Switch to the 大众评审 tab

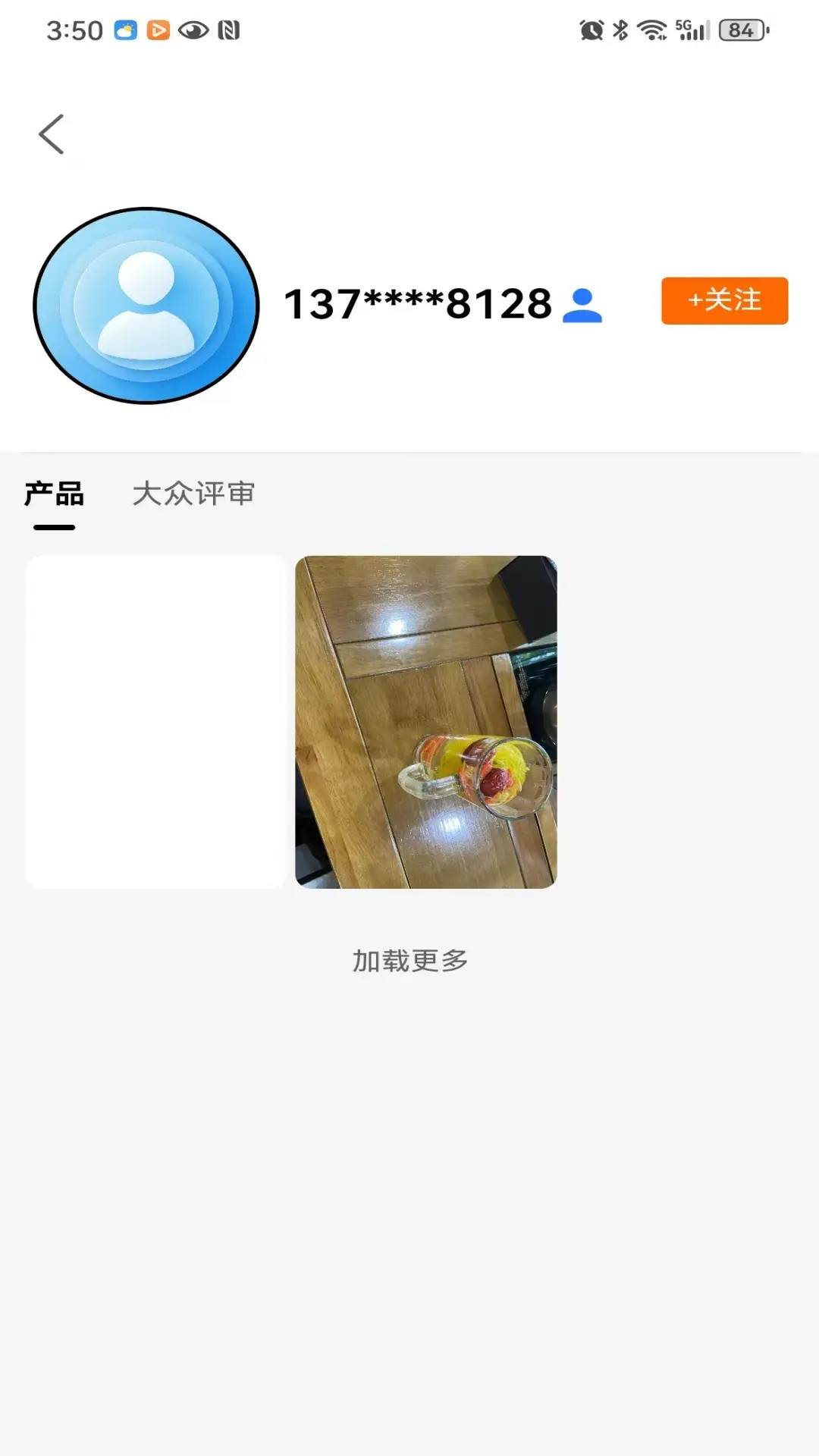193,494
